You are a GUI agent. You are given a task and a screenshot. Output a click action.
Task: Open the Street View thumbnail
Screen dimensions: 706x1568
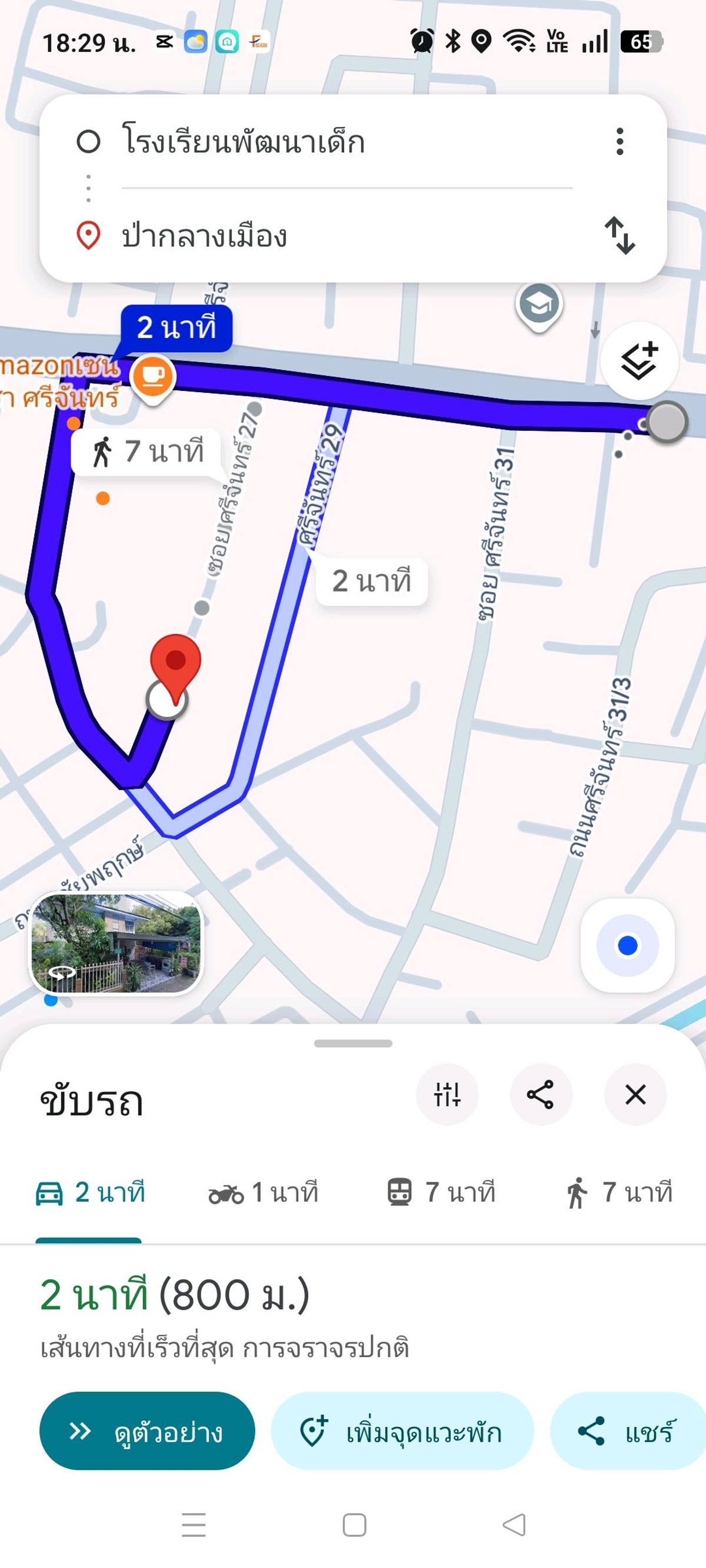(x=116, y=943)
